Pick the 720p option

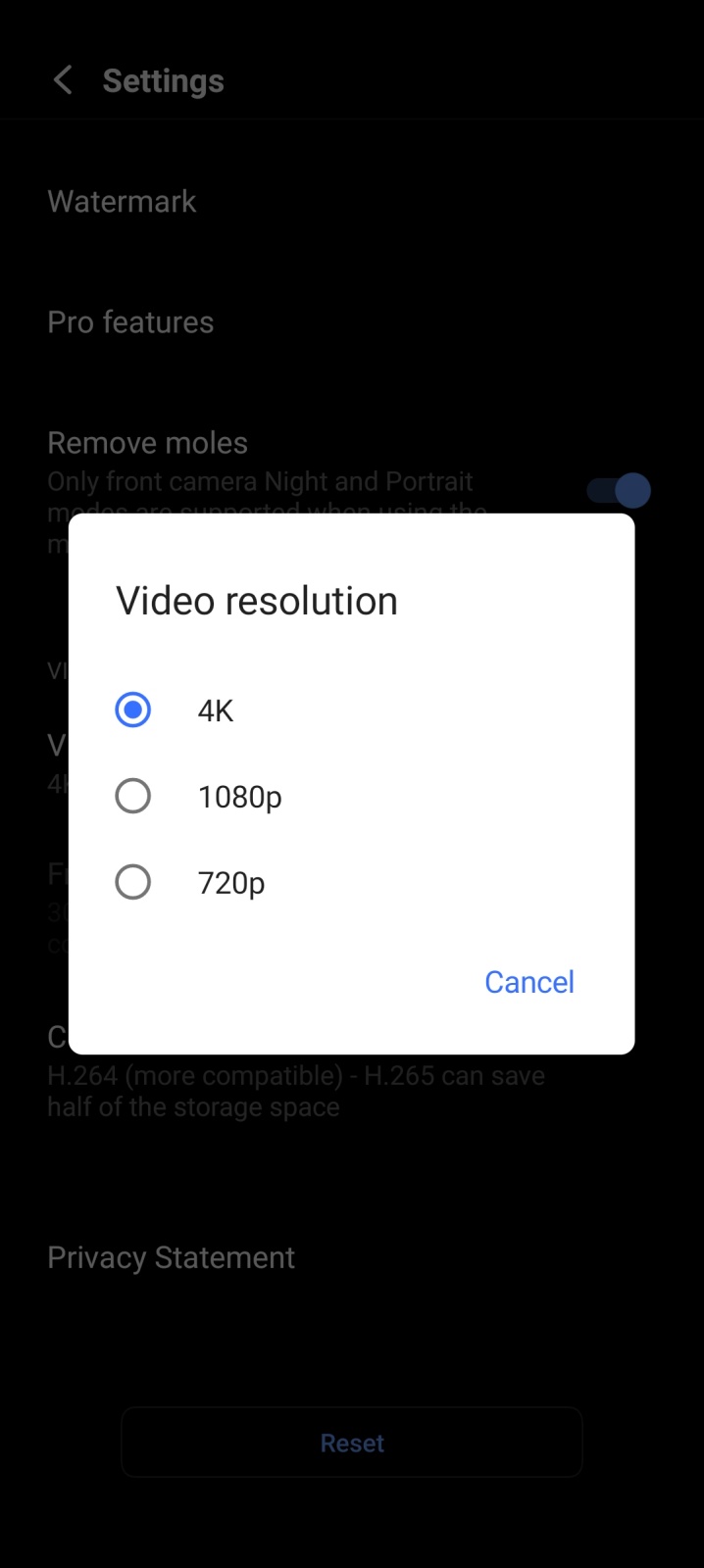(x=351, y=882)
